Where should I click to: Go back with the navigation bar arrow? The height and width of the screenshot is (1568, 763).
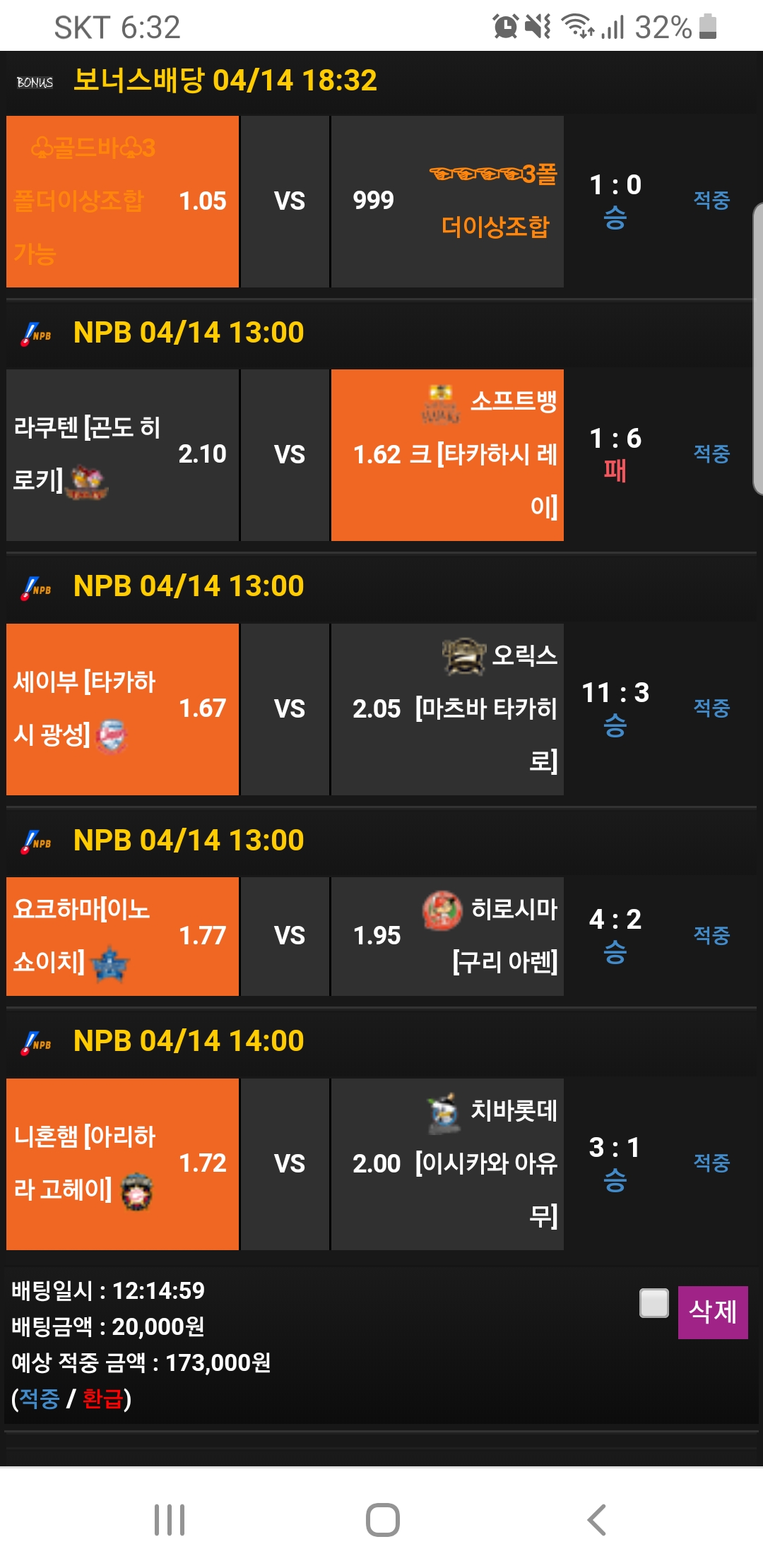pyautogui.click(x=597, y=1520)
